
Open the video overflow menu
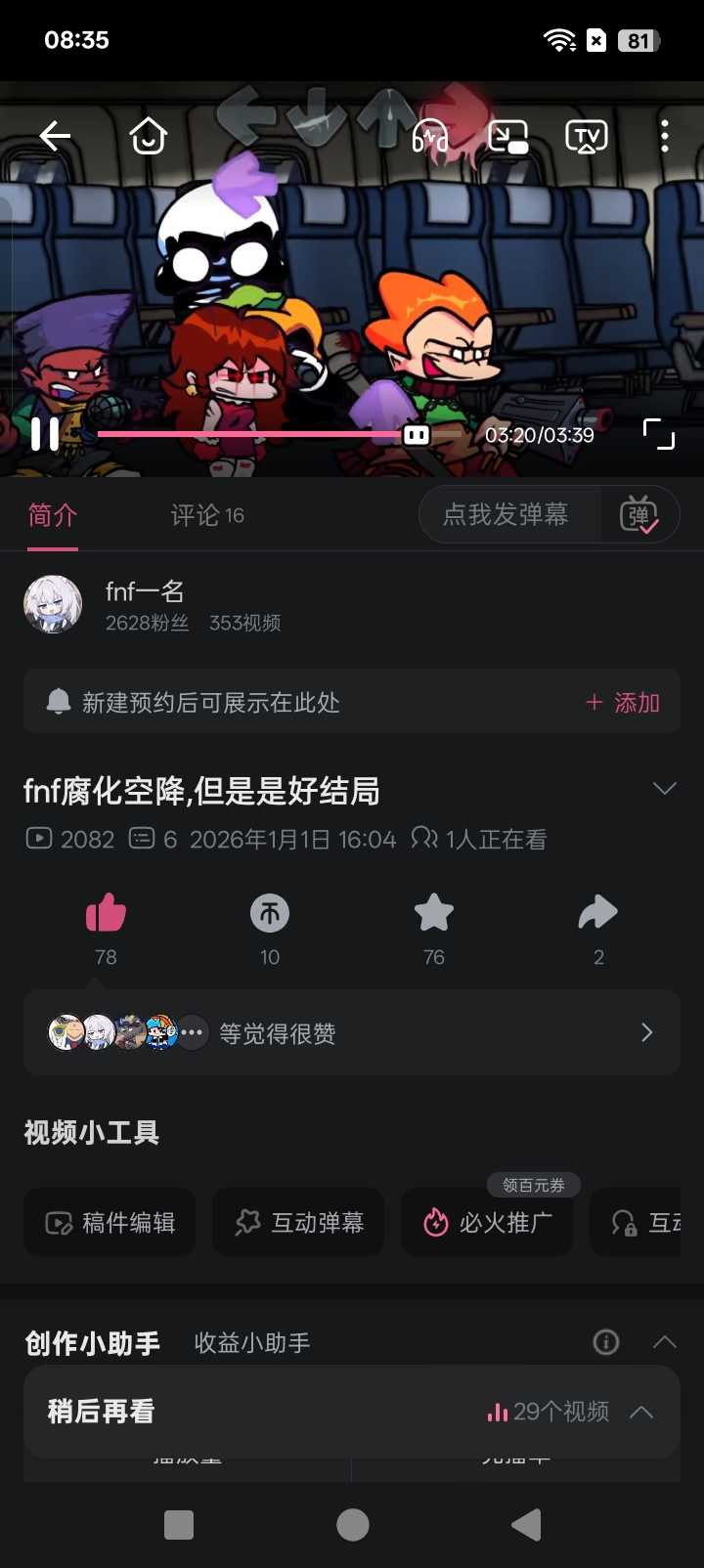tap(665, 136)
